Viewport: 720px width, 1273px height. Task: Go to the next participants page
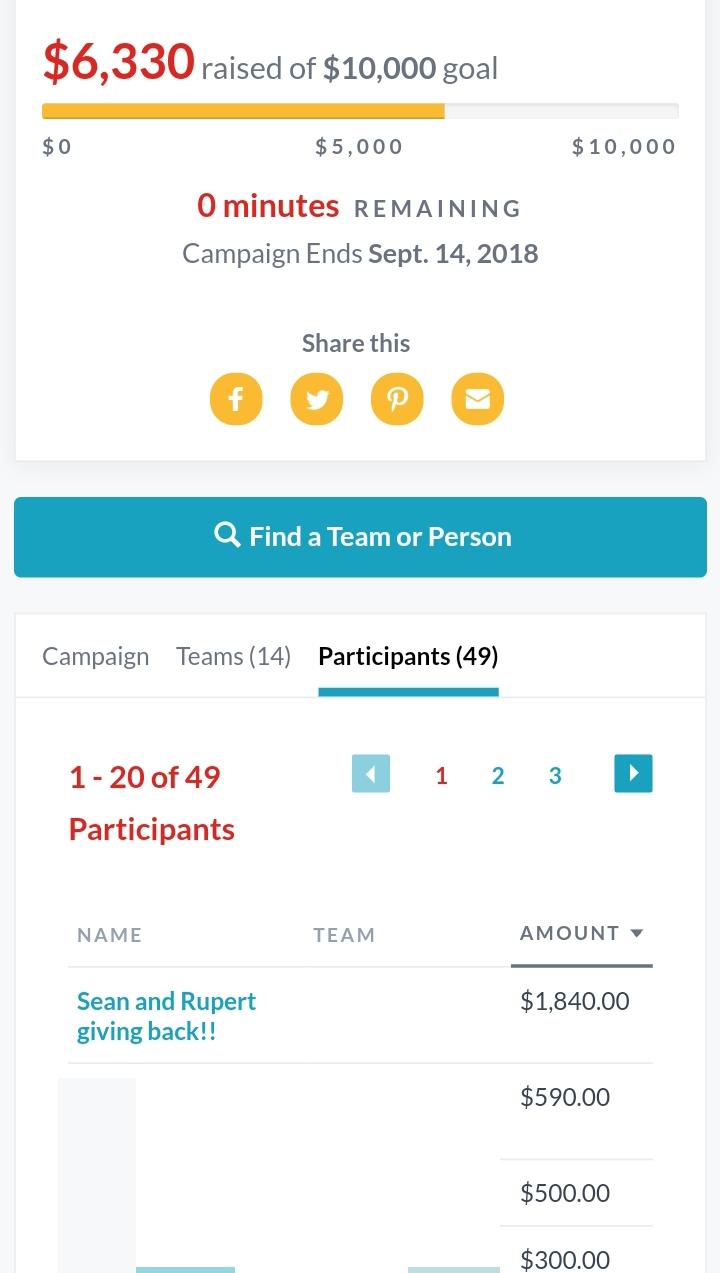633,774
